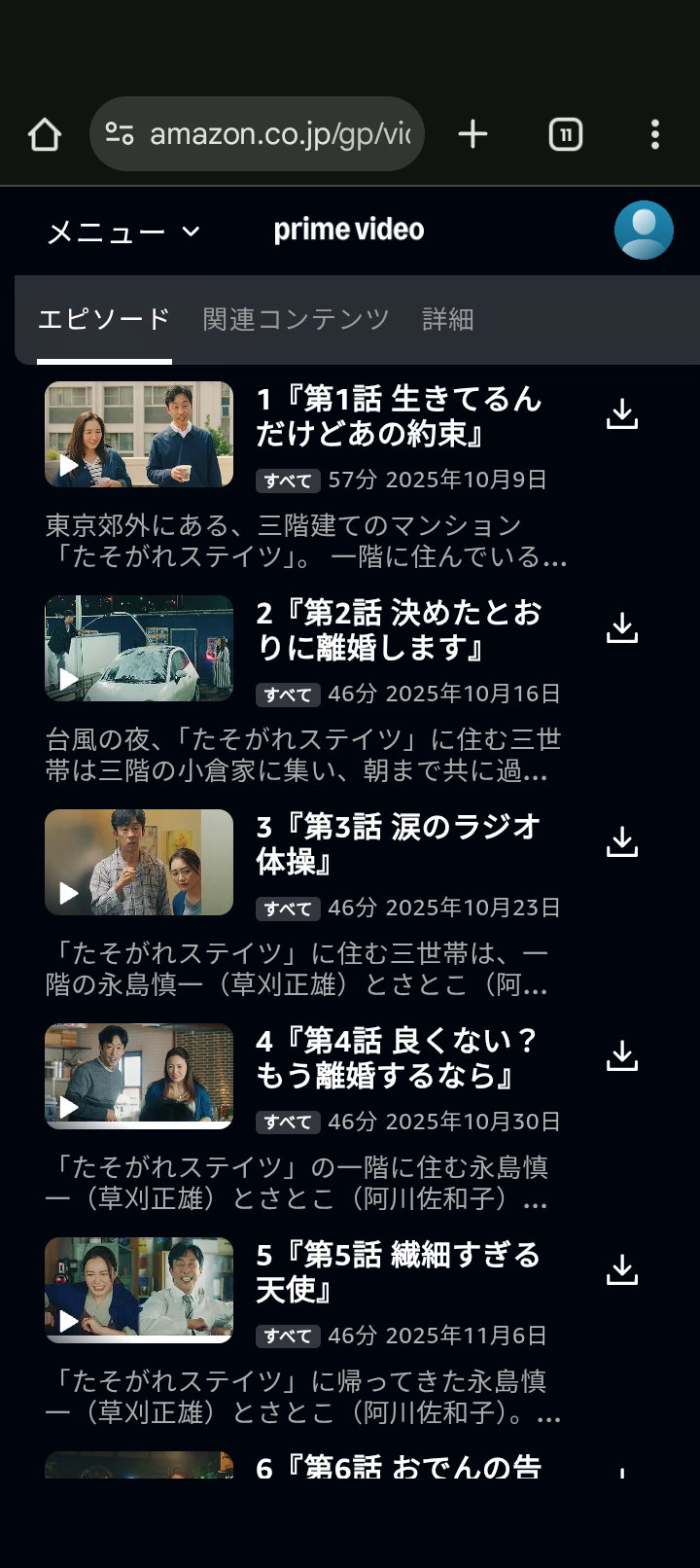This screenshot has height=1568, width=700.
Task: Play episode 2 決めたとおりに離婚します
Action: click(x=139, y=648)
